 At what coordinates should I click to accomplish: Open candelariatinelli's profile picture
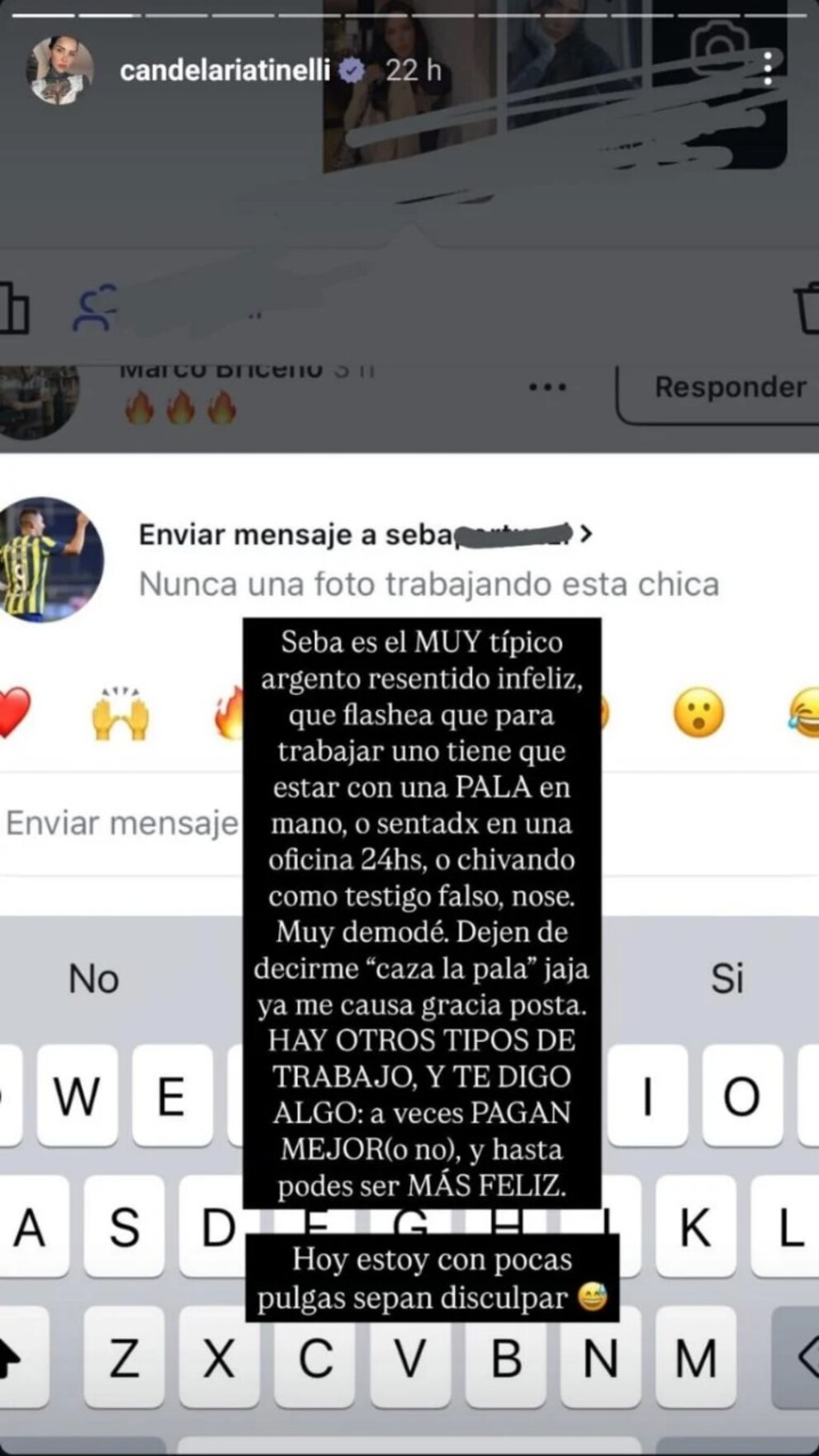coord(60,70)
